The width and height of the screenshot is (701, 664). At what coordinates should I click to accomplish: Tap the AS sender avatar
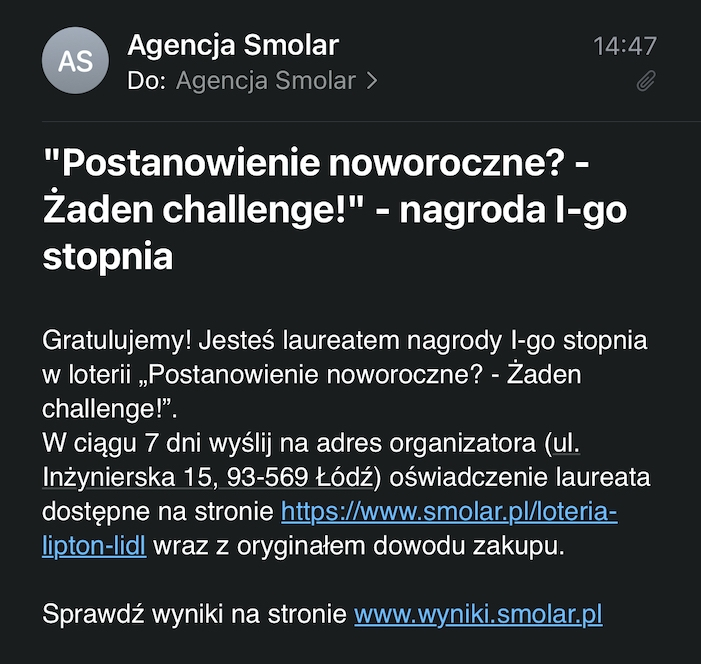(x=75, y=61)
